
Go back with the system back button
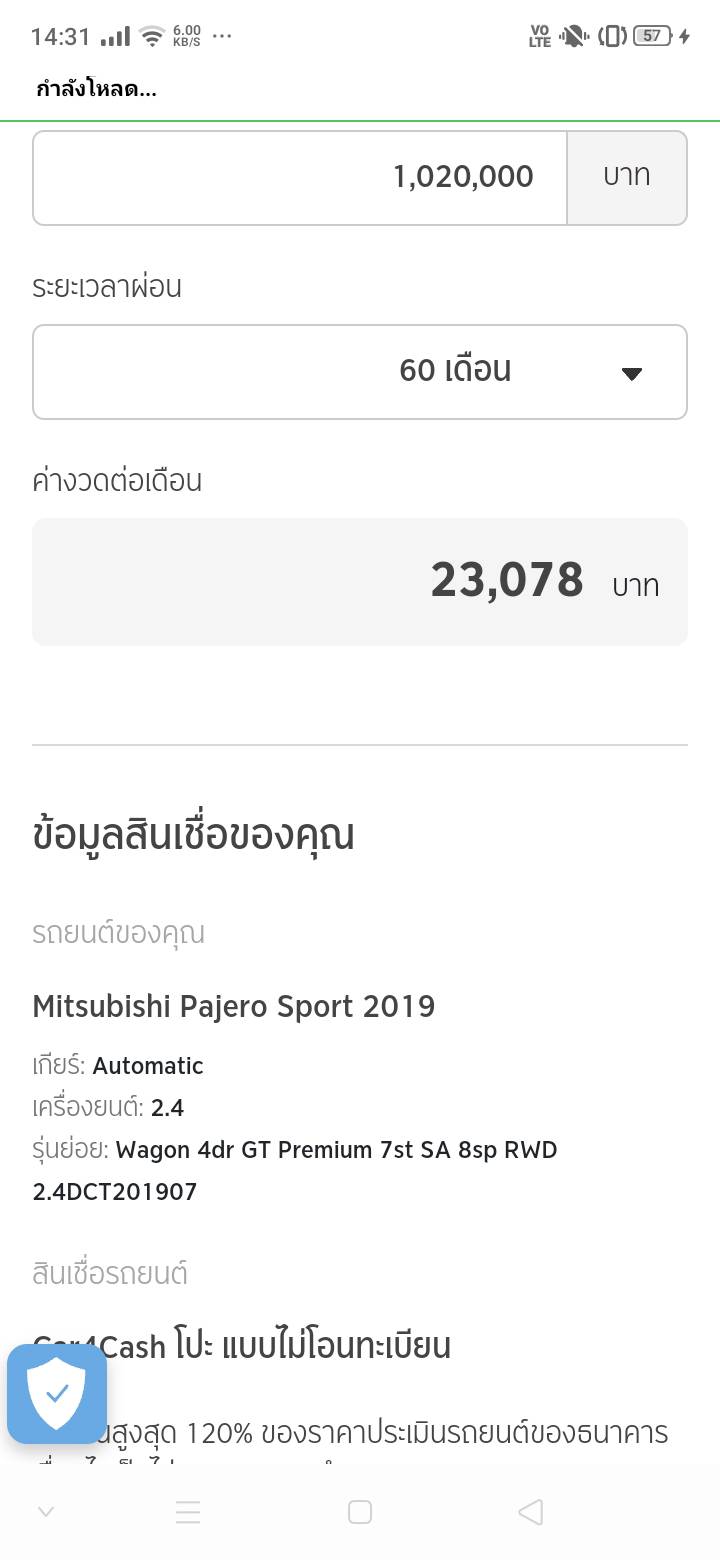click(531, 1512)
